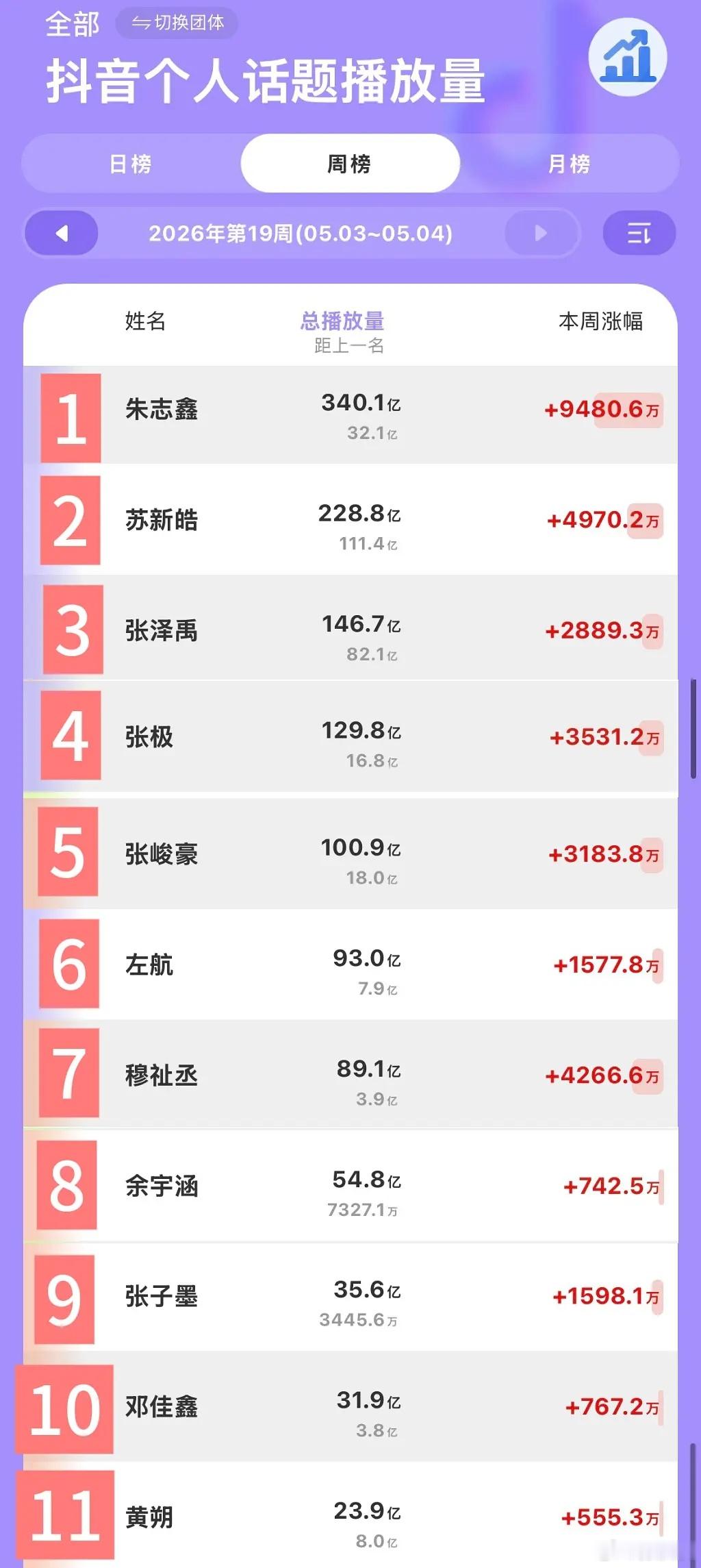Tap the 切换团体 switch button
This screenshot has height=1568, width=701.
pos(177,23)
